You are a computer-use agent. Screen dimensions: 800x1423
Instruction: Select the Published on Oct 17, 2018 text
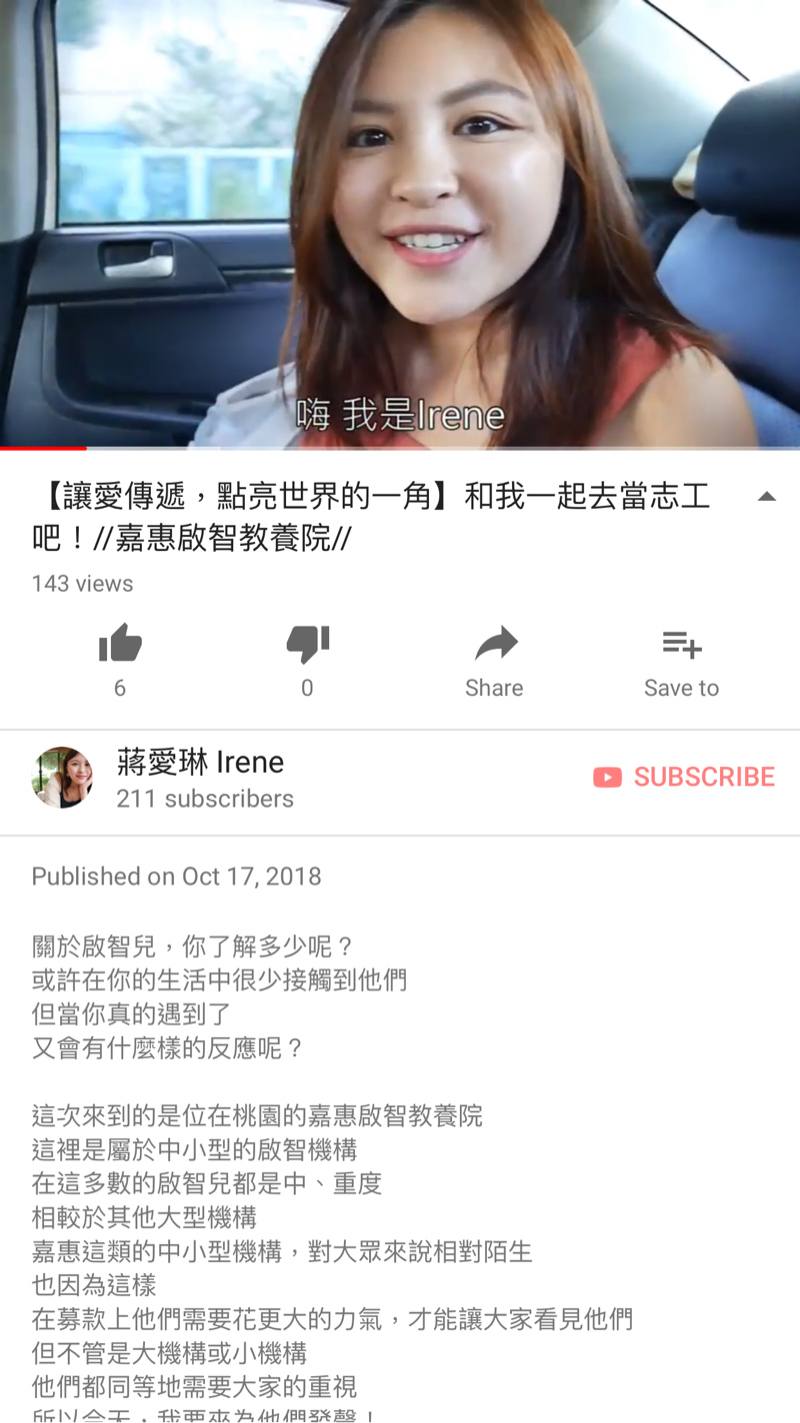177,875
